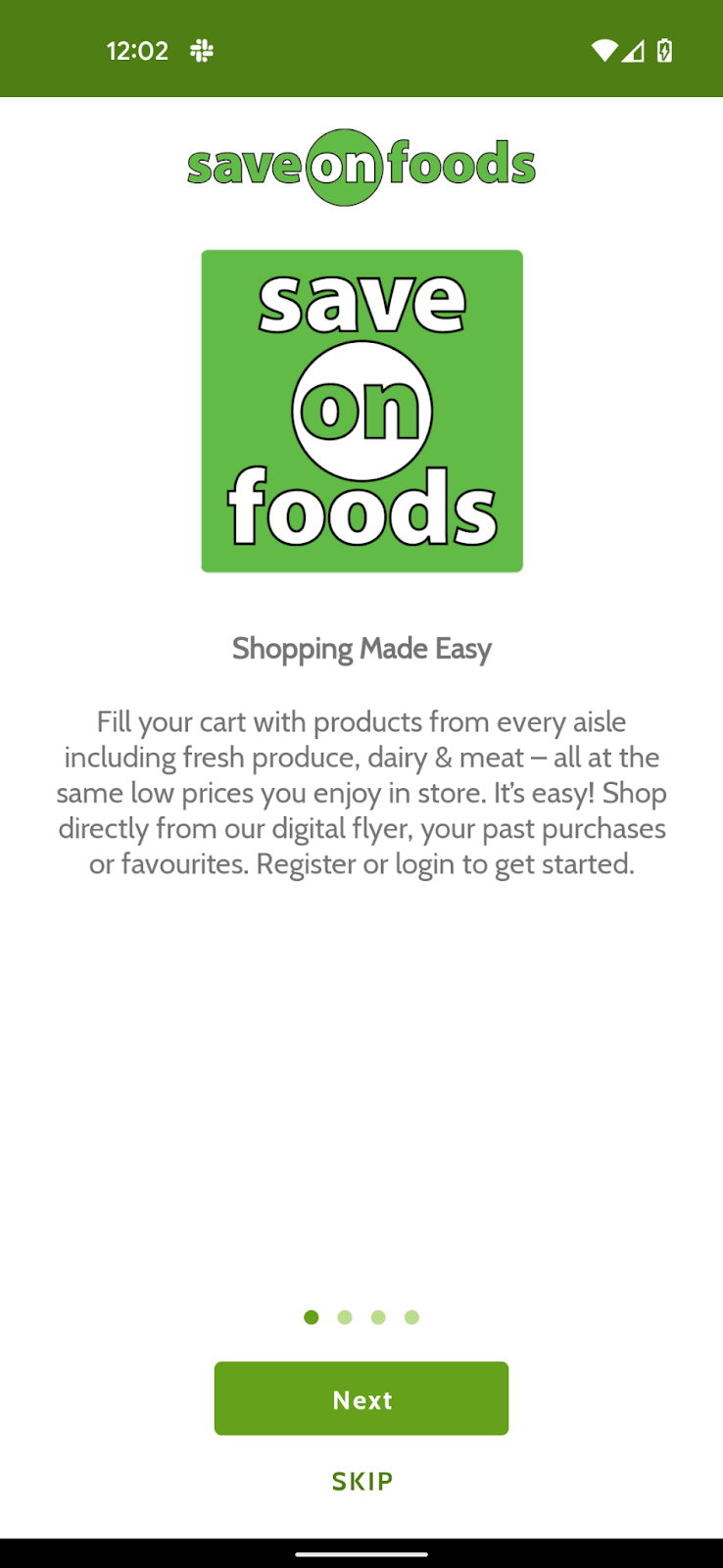
Task: Tap the Next button
Action: point(361,1398)
